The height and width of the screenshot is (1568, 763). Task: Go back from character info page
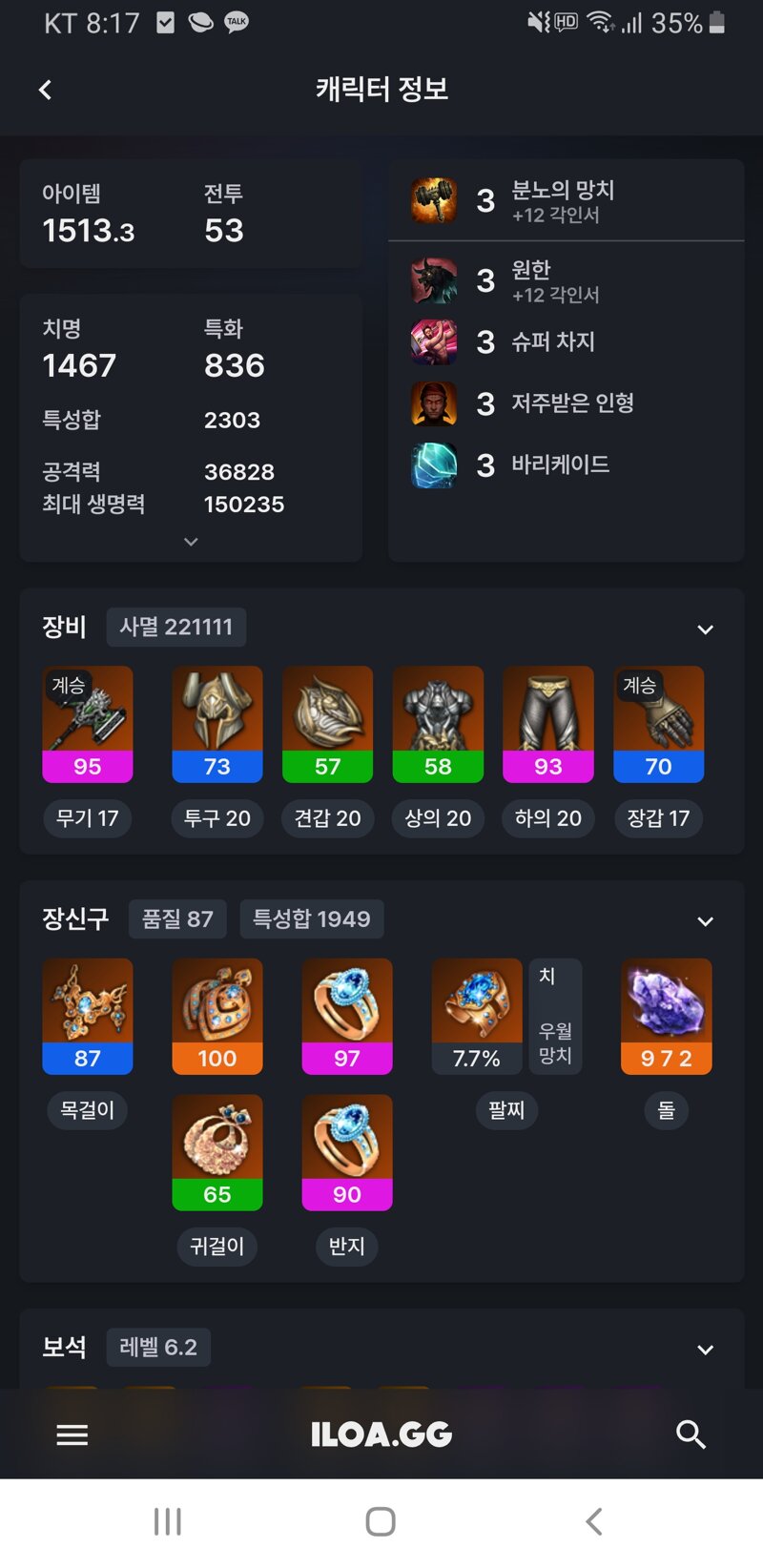click(x=45, y=90)
